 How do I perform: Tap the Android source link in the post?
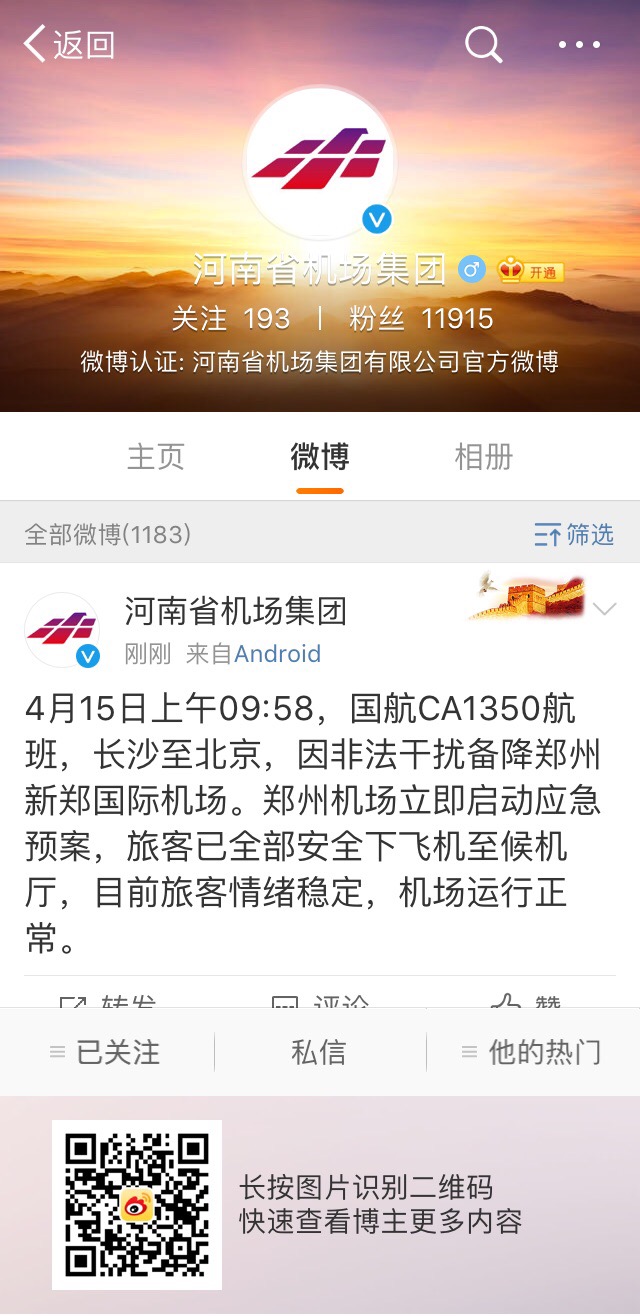277,654
